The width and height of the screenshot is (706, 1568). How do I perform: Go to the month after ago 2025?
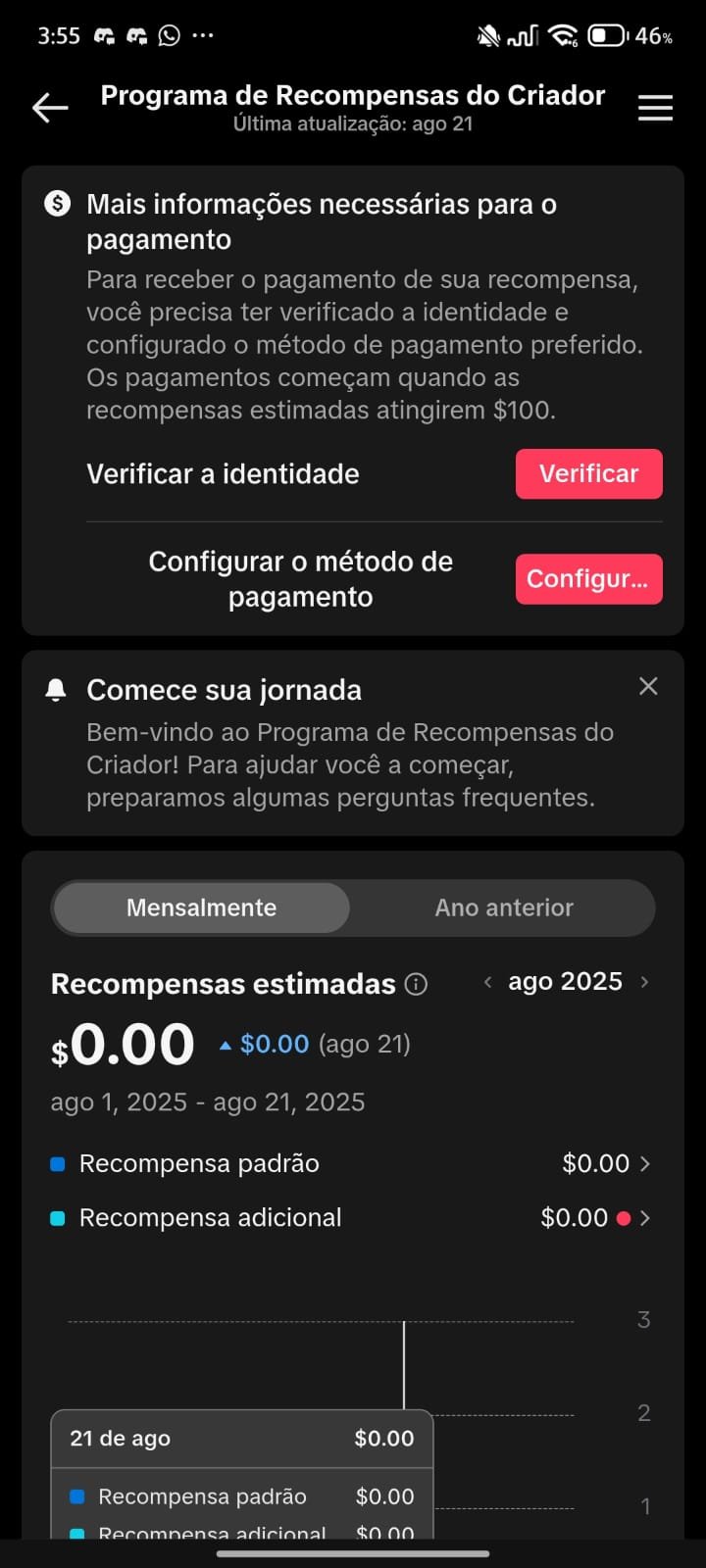point(644,982)
